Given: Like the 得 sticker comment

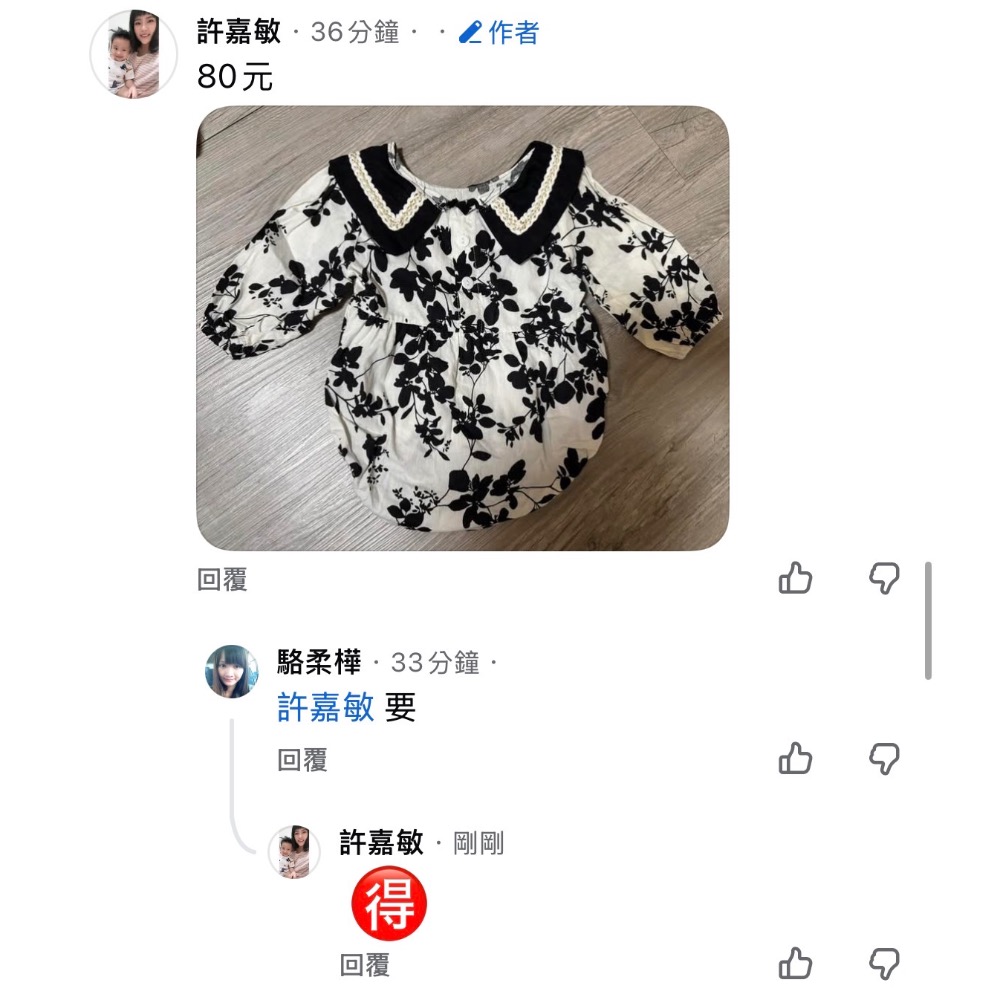Looking at the screenshot, I should [795, 964].
